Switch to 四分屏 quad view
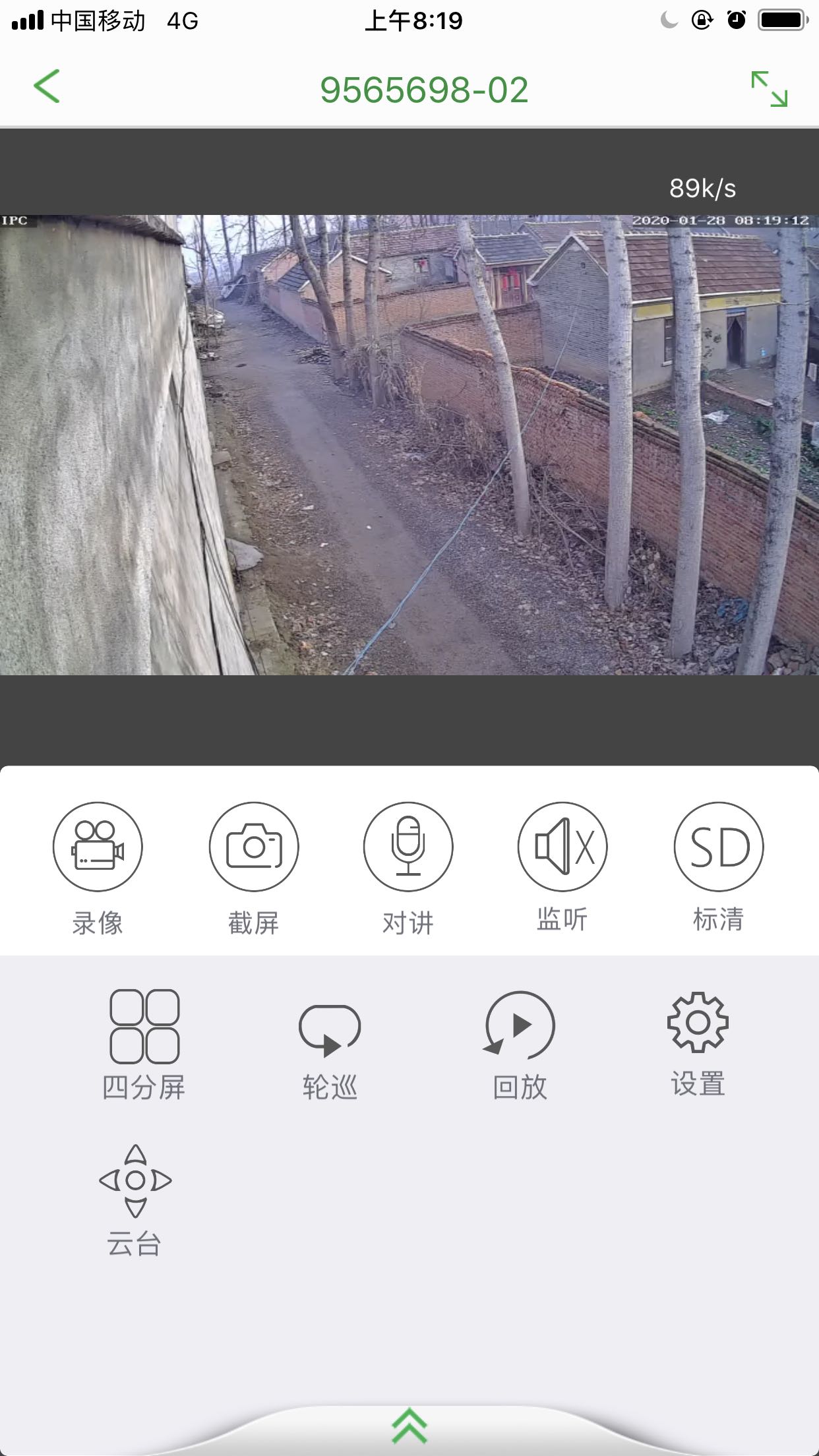This screenshot has height=1456, width=819. click(x=144, y=1045)
